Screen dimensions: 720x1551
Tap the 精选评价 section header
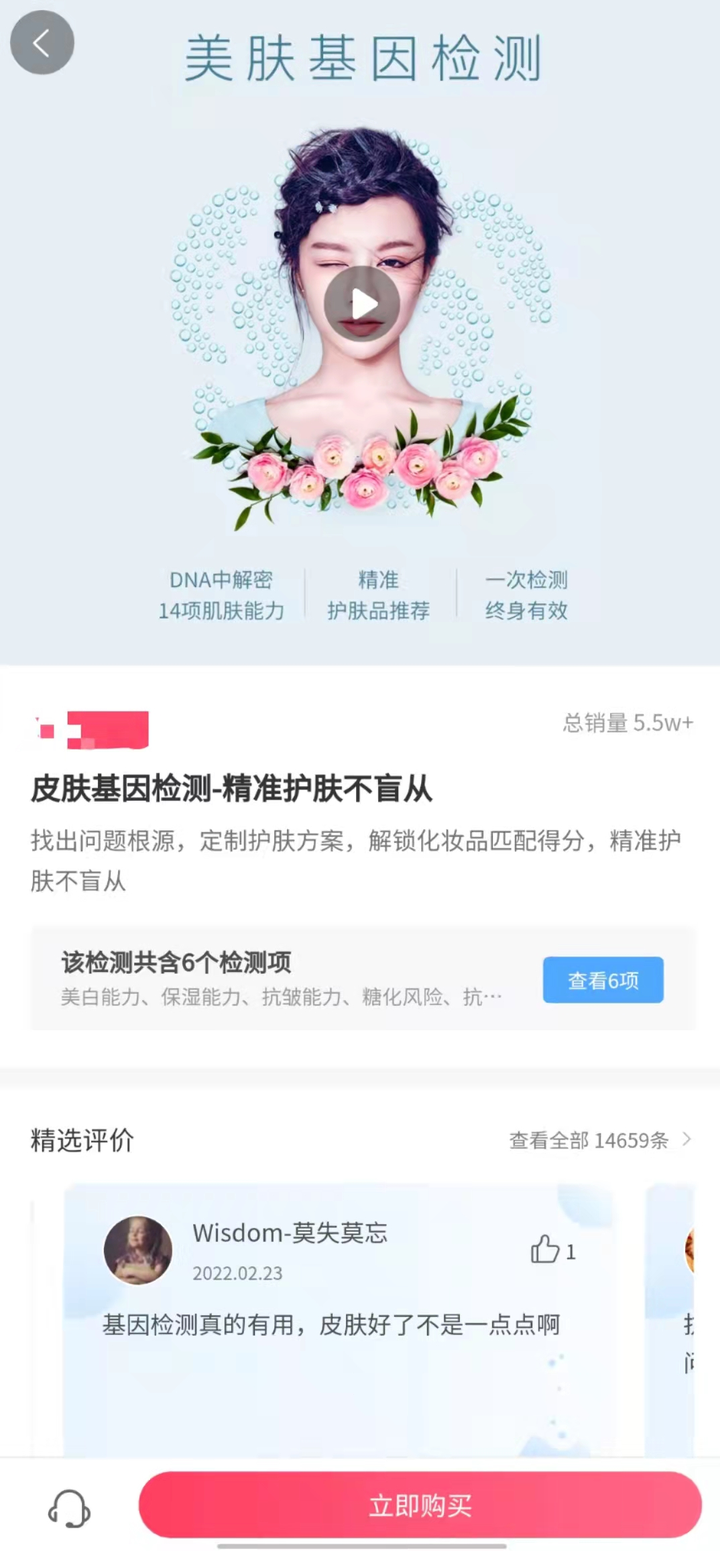click(81, 1139)
